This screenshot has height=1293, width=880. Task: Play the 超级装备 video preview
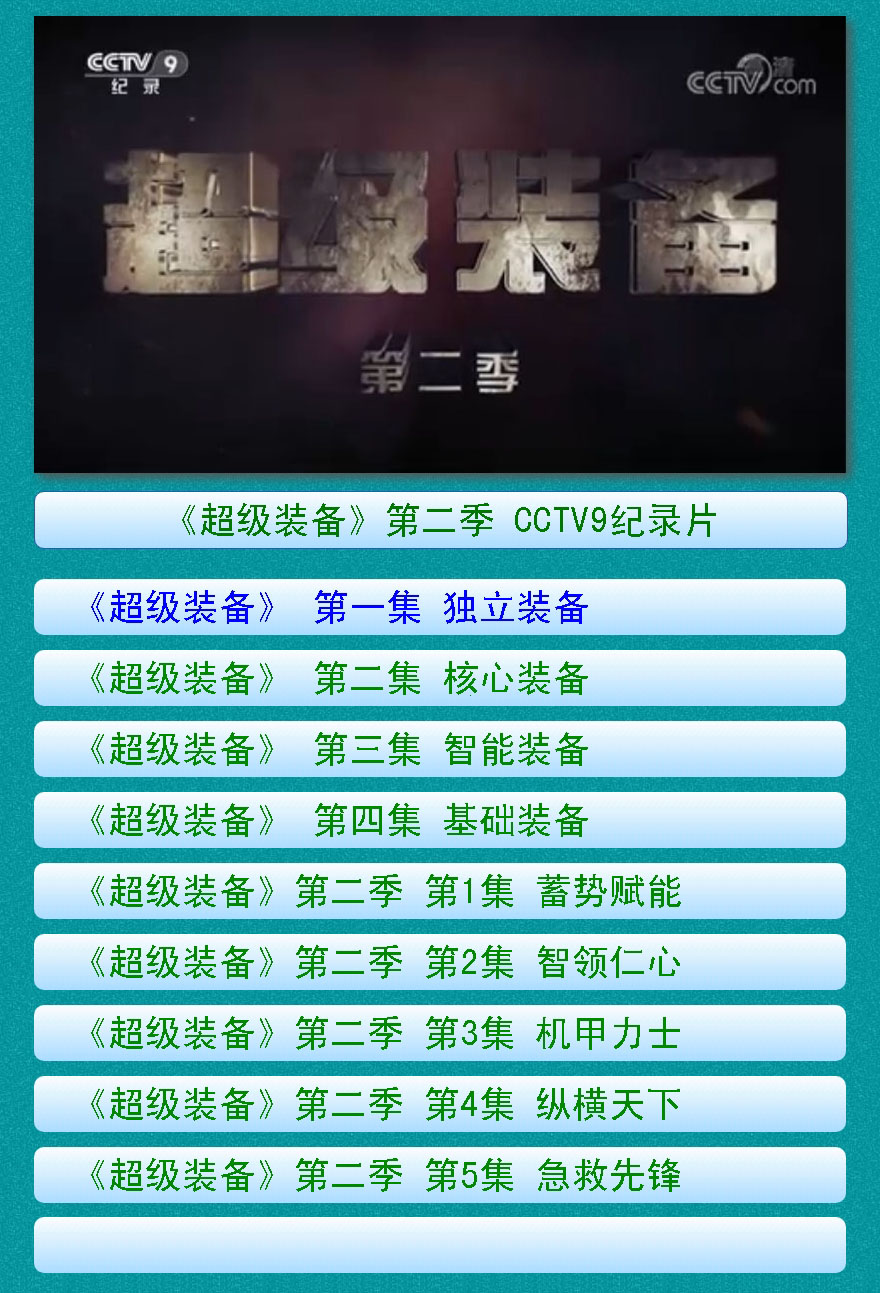440,244
